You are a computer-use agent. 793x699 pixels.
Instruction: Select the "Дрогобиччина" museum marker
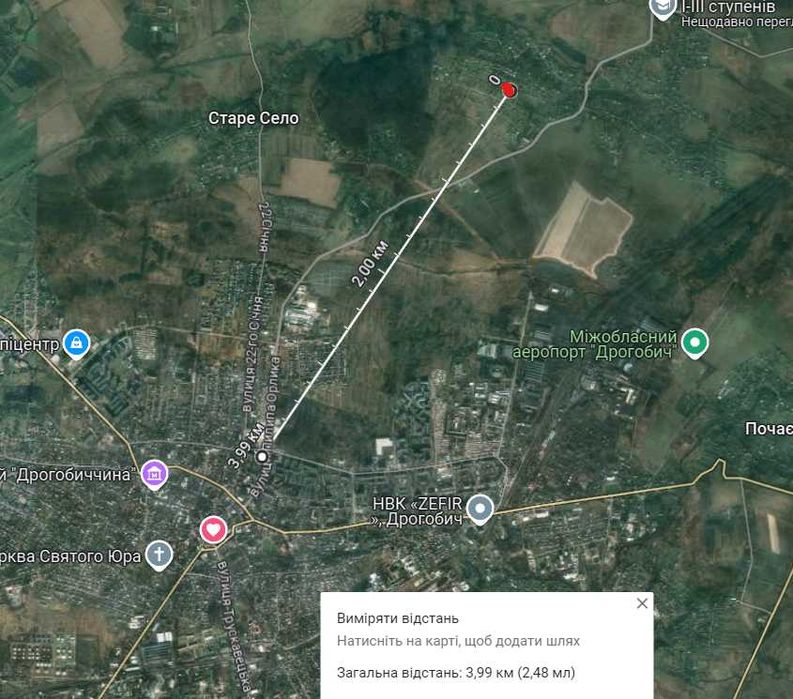click(x=154, y=472)
